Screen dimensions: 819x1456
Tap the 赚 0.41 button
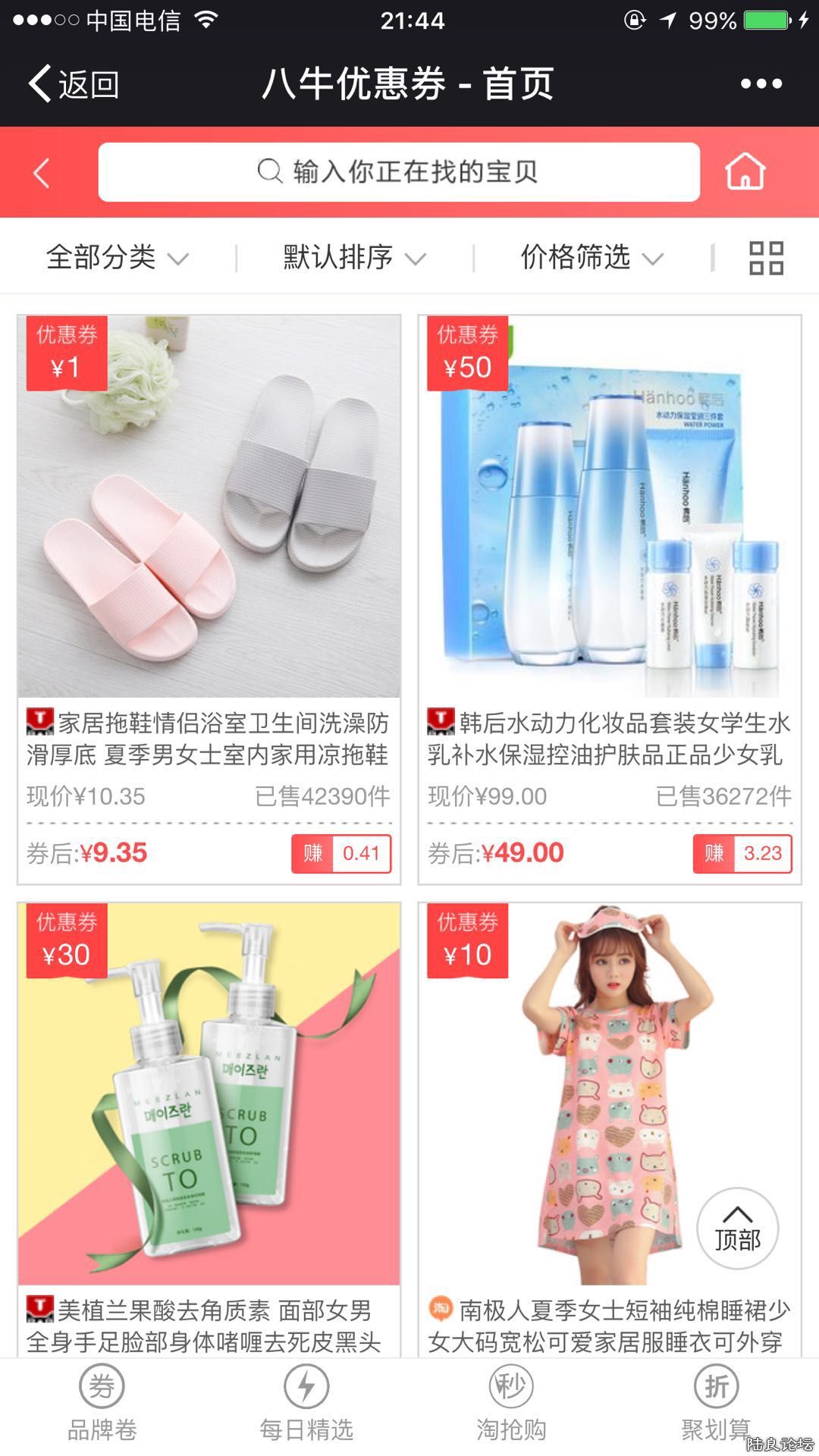341,854
